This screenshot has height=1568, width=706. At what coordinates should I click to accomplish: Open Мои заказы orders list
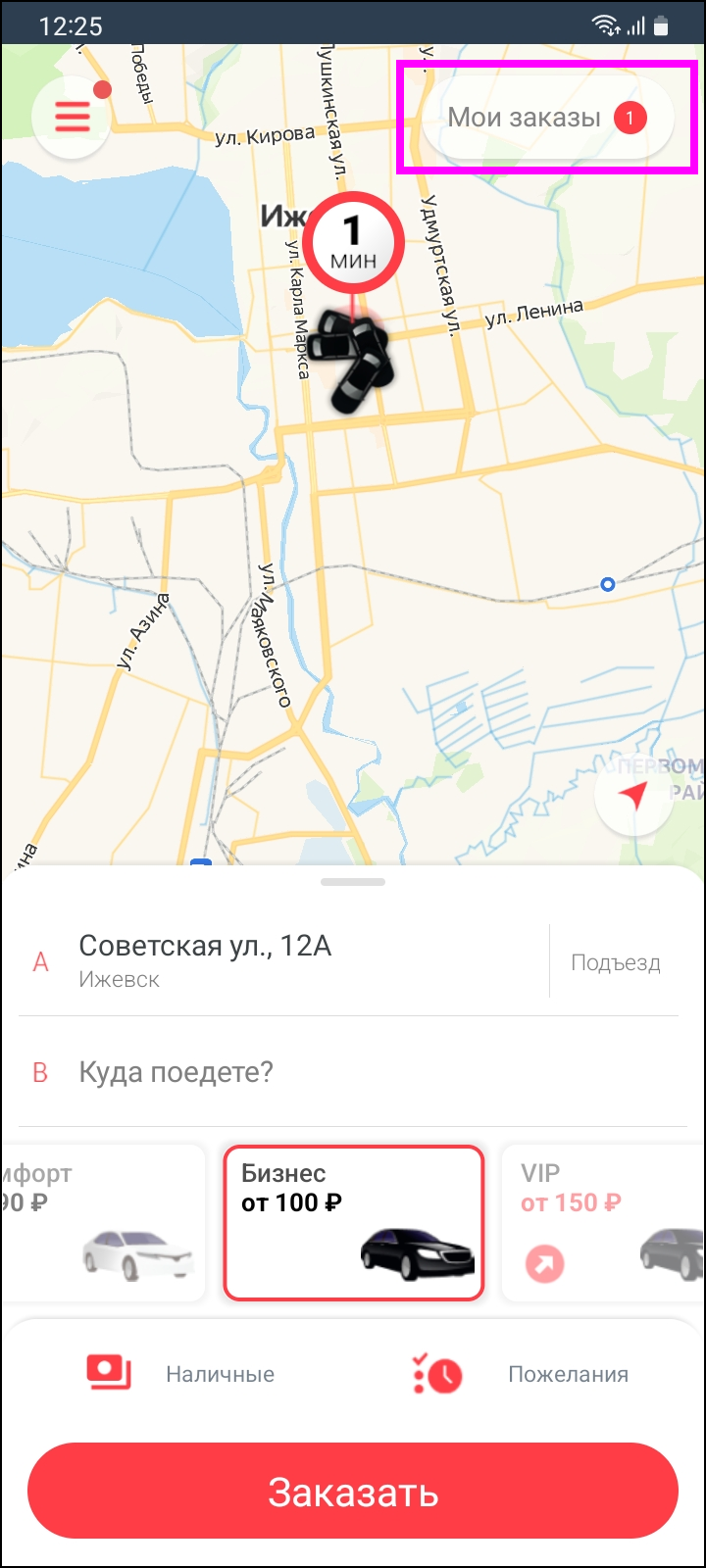546,118
